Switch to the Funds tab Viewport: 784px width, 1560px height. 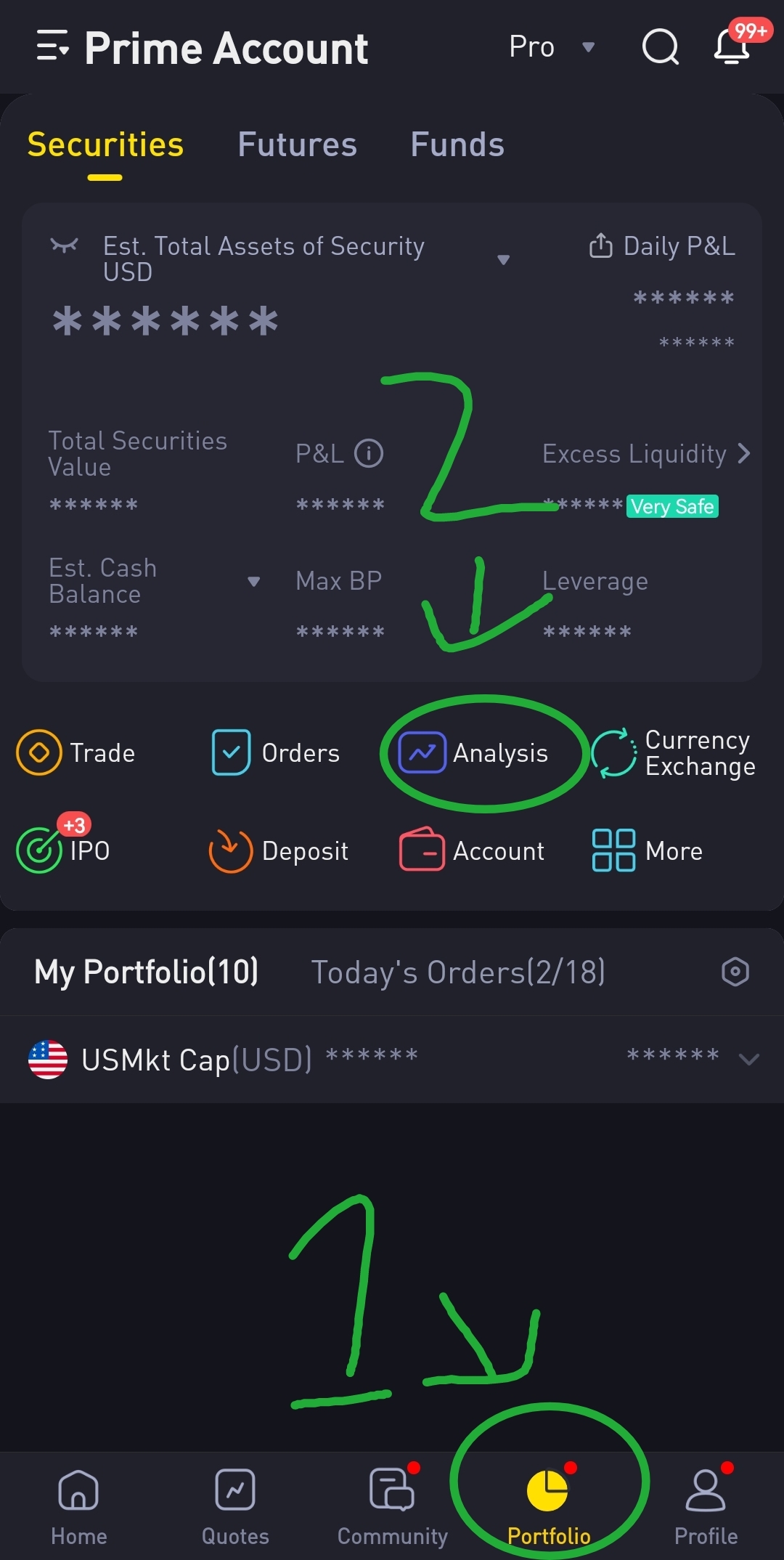[x=457, y=145]
